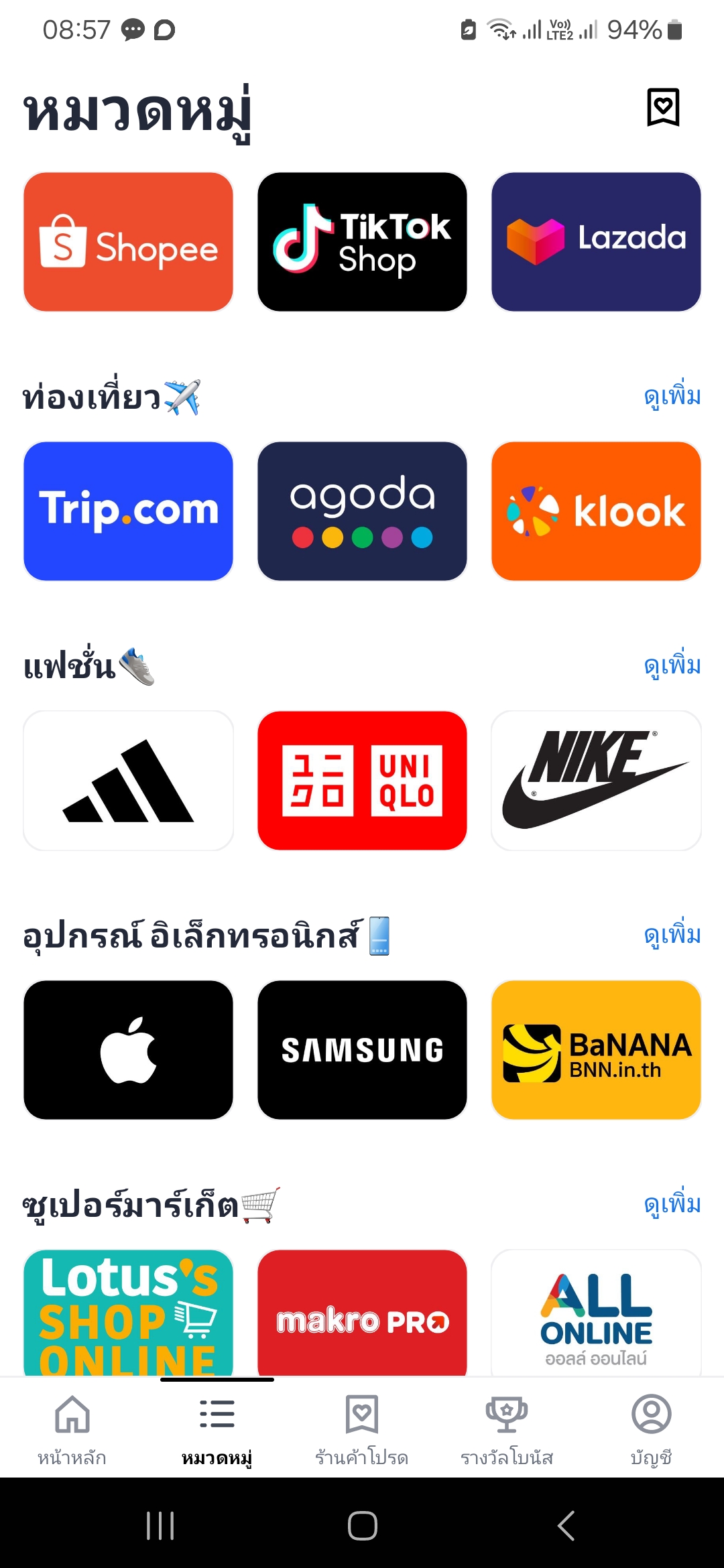
Task: Go to the ร้านค้าโปรด tab
Action: click(x=362, y=1429)
